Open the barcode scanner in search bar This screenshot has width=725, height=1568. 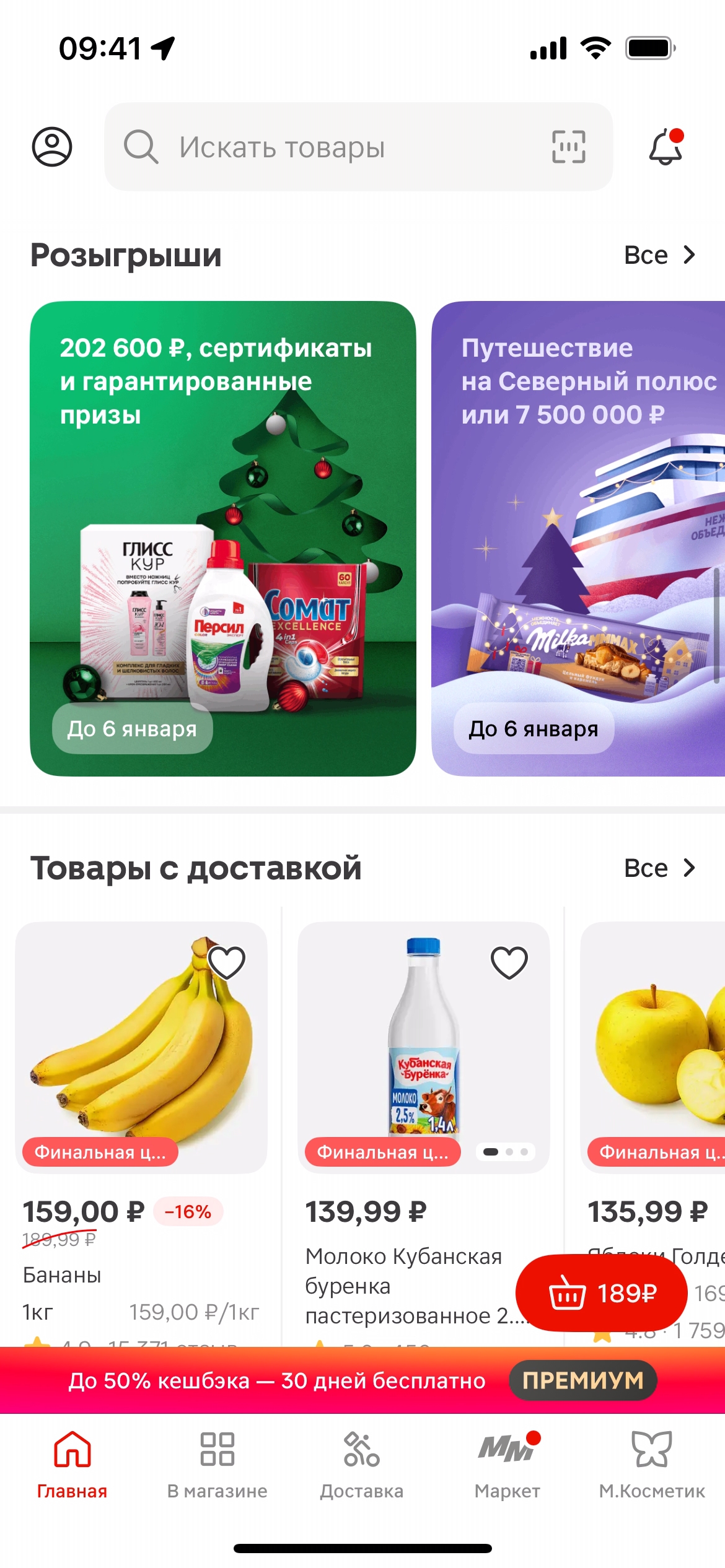pos(568,147)
